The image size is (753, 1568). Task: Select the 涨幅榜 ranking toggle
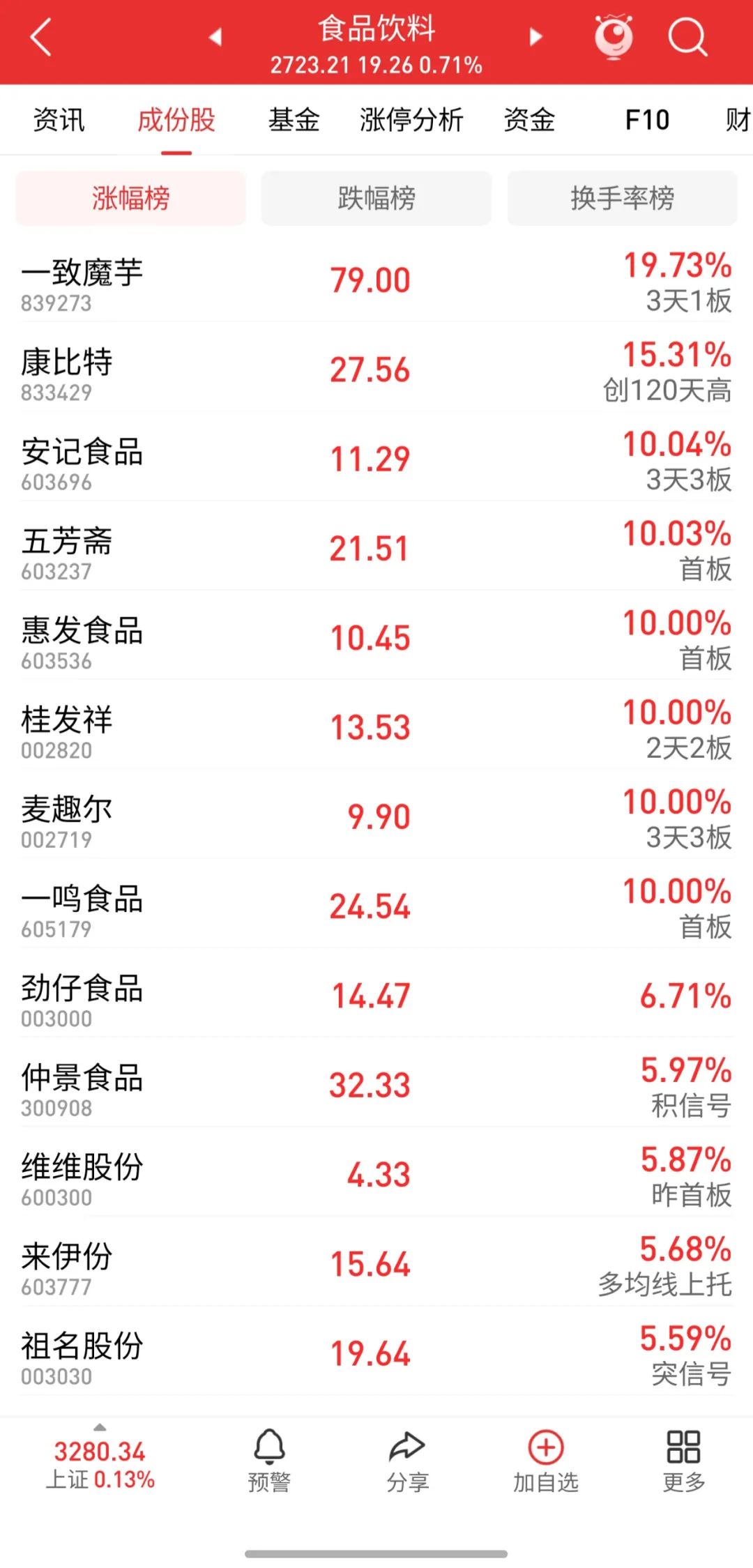pyautogui.click(x=130, y=198)
